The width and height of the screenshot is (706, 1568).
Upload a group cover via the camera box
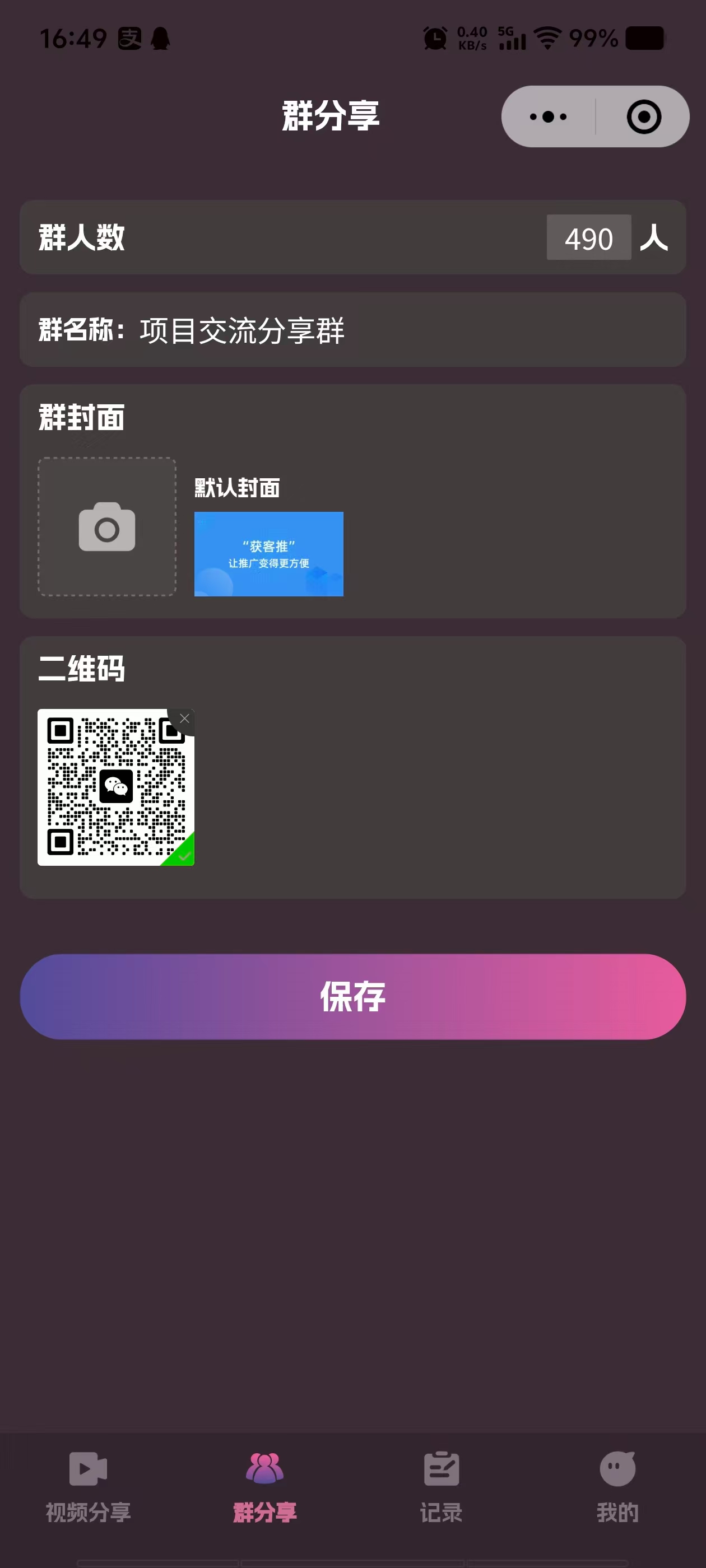(x=107, y=526)
